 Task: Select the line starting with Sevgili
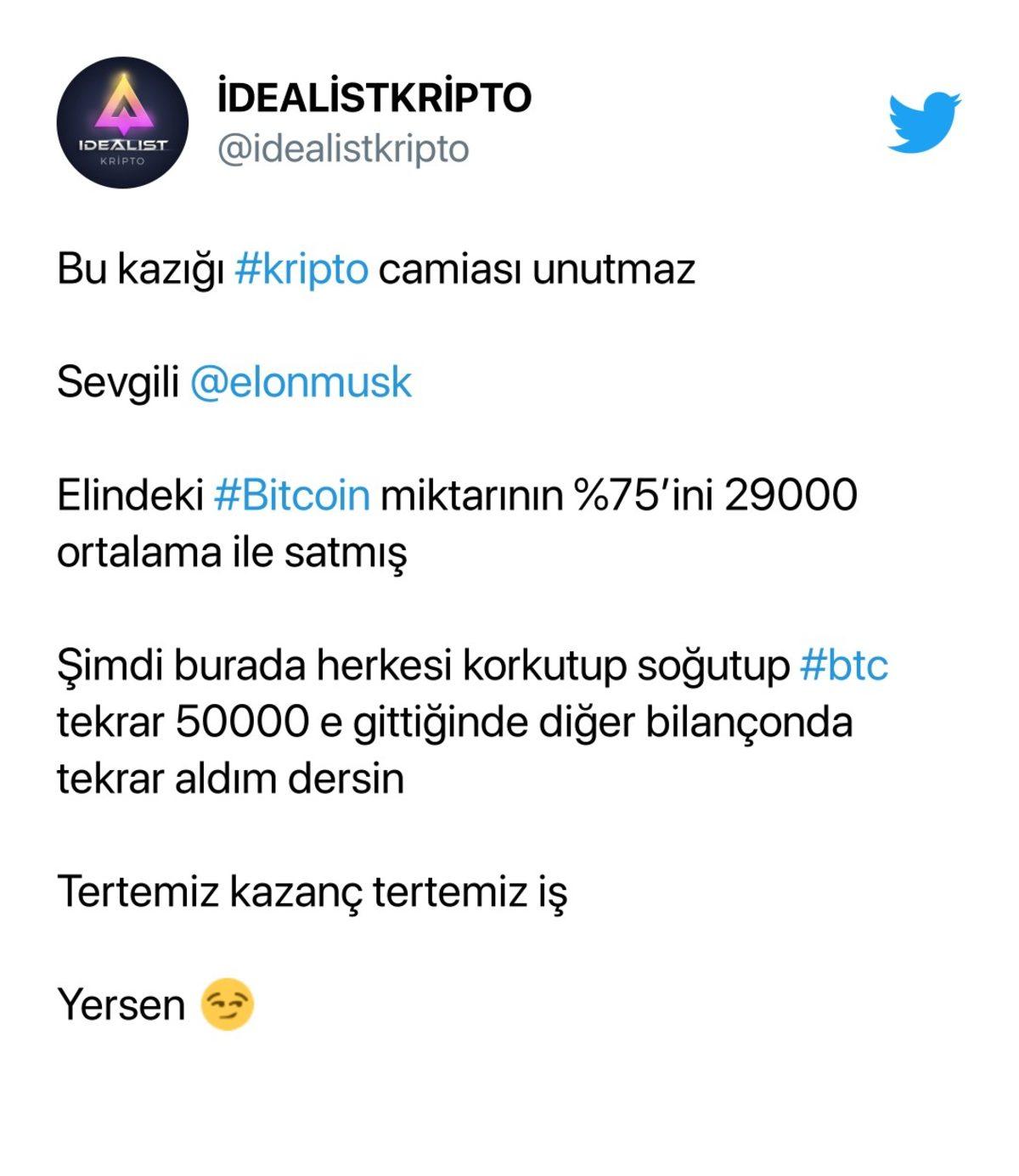(234, 382)
